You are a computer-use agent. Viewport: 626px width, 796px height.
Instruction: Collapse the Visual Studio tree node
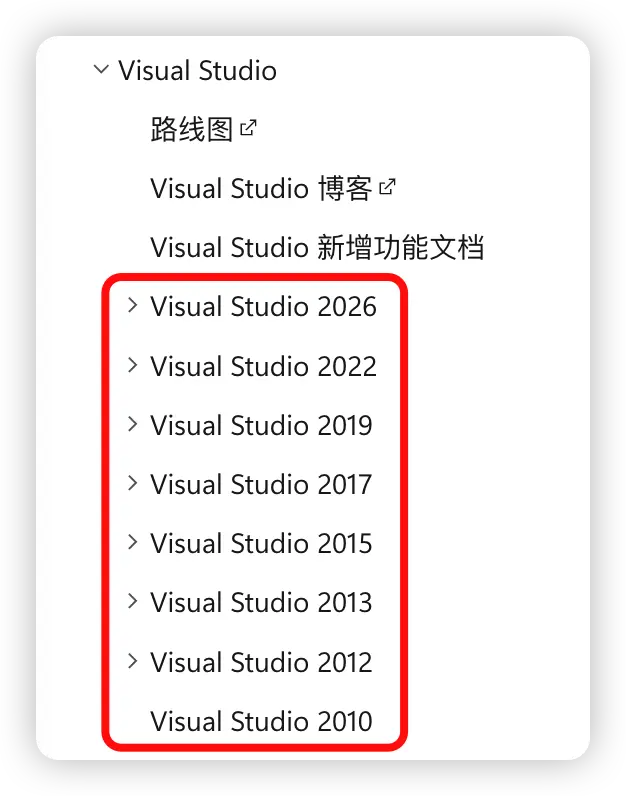[100, 70]
